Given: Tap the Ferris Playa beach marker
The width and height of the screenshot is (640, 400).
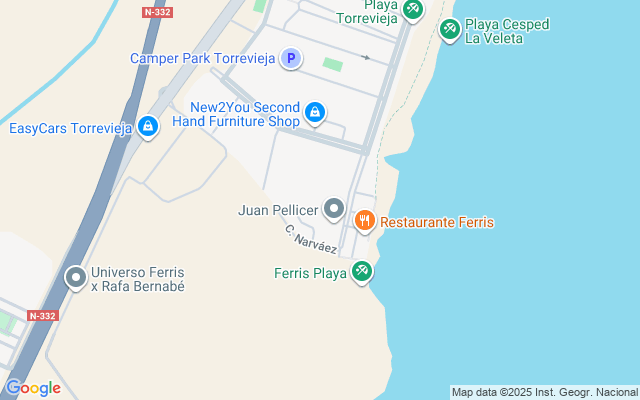Looking at the screenshot, I should click(362, 271).
